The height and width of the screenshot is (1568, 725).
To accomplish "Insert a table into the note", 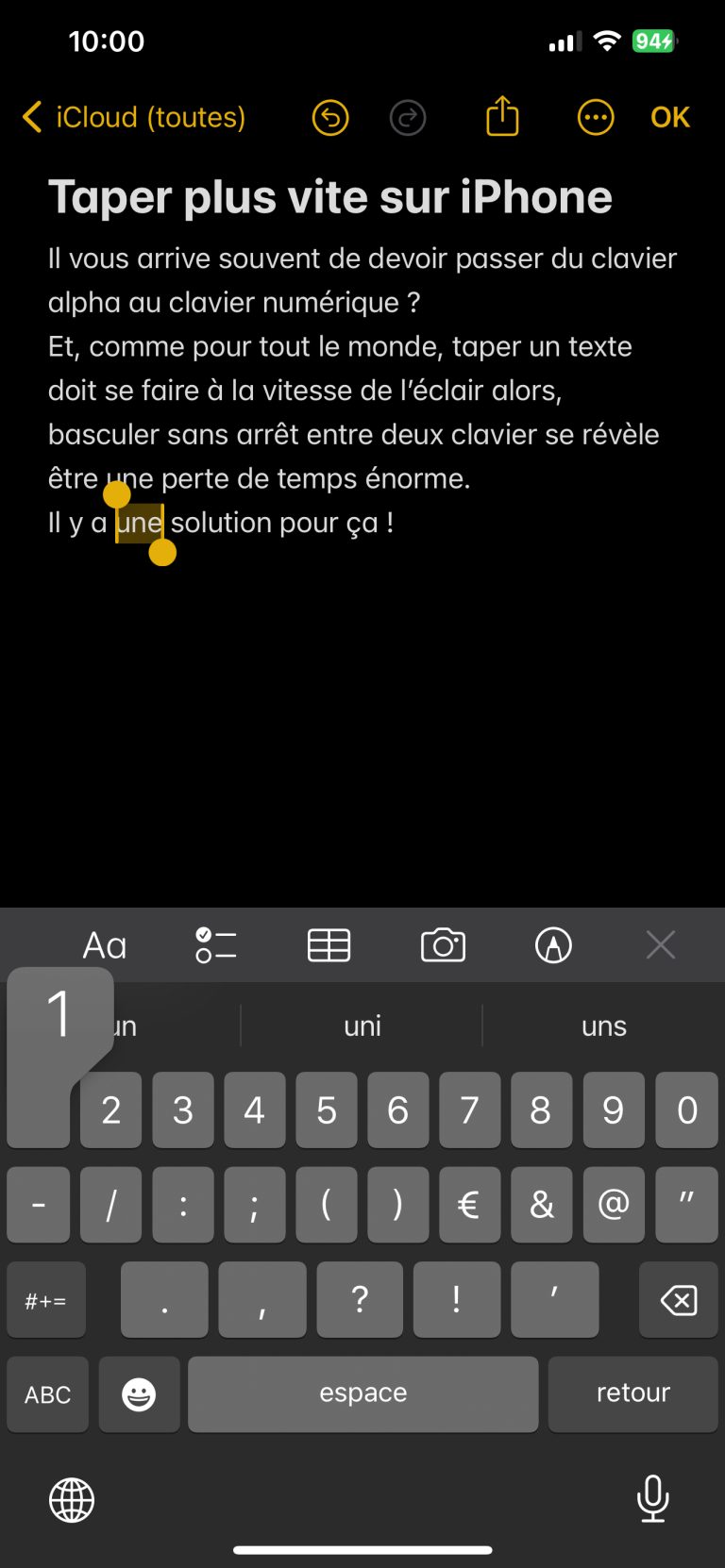I will (329, 945).
